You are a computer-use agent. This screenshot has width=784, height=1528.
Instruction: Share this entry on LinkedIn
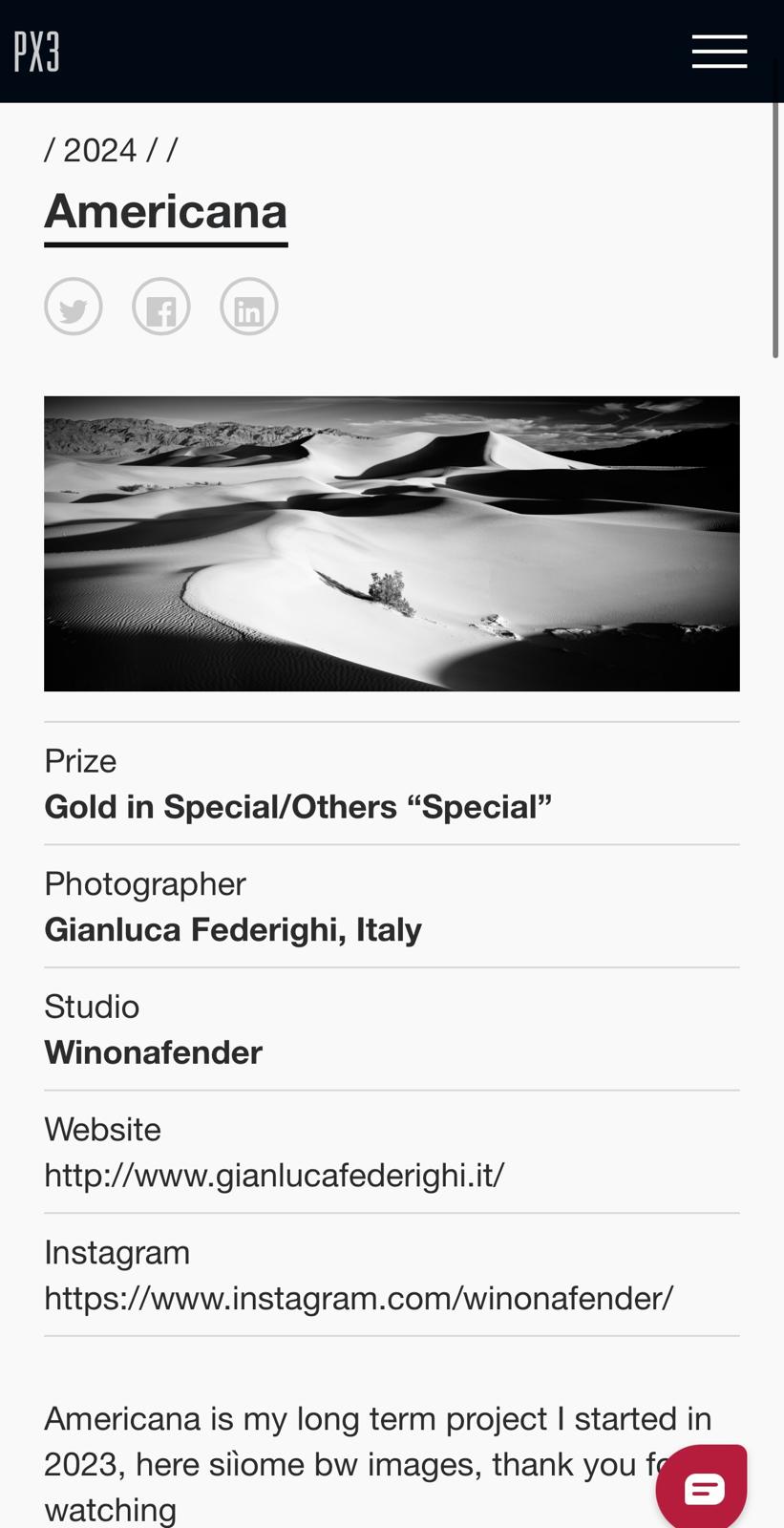249,308
